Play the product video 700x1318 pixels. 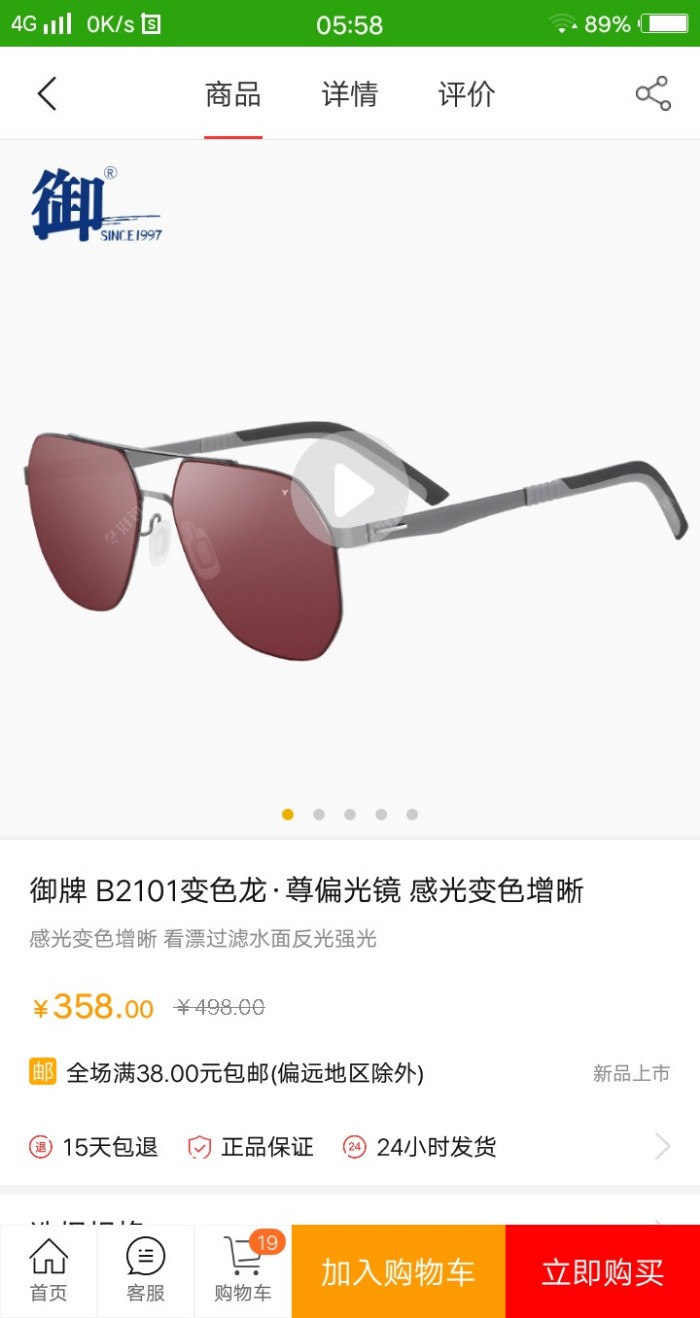[x=349, y=490]
